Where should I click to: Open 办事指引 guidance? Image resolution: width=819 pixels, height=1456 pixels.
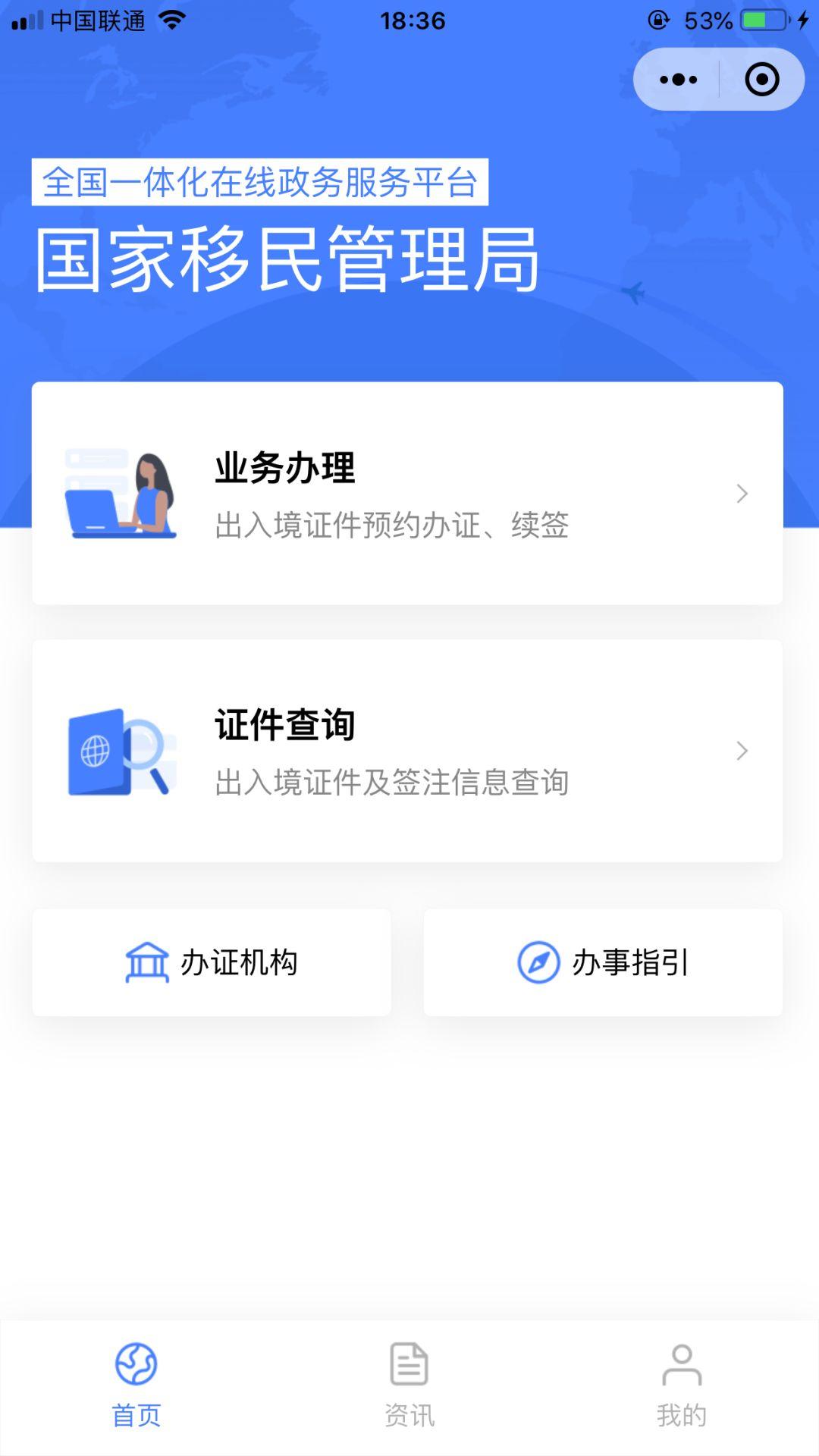click(603, 962)
